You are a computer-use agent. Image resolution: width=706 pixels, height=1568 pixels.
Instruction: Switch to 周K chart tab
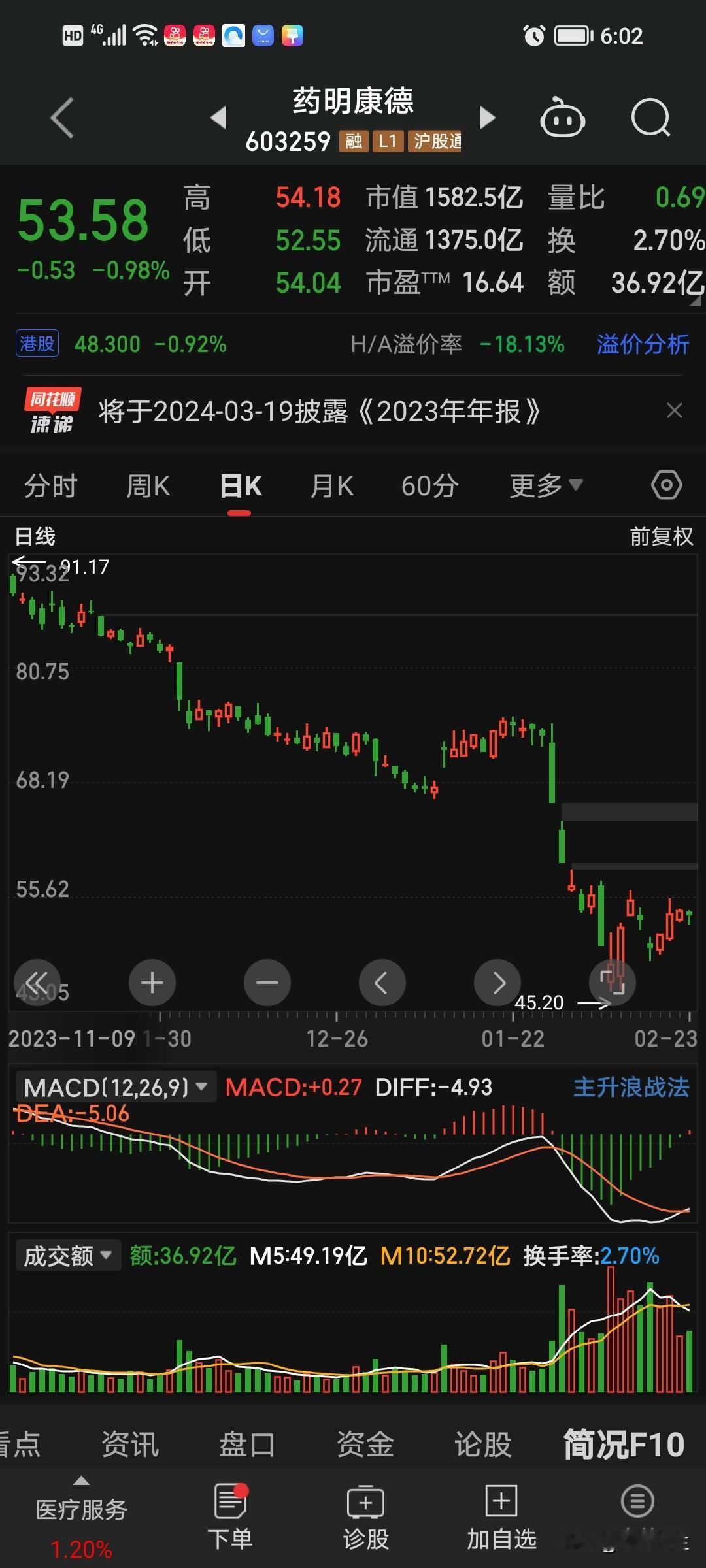(148, 486)
